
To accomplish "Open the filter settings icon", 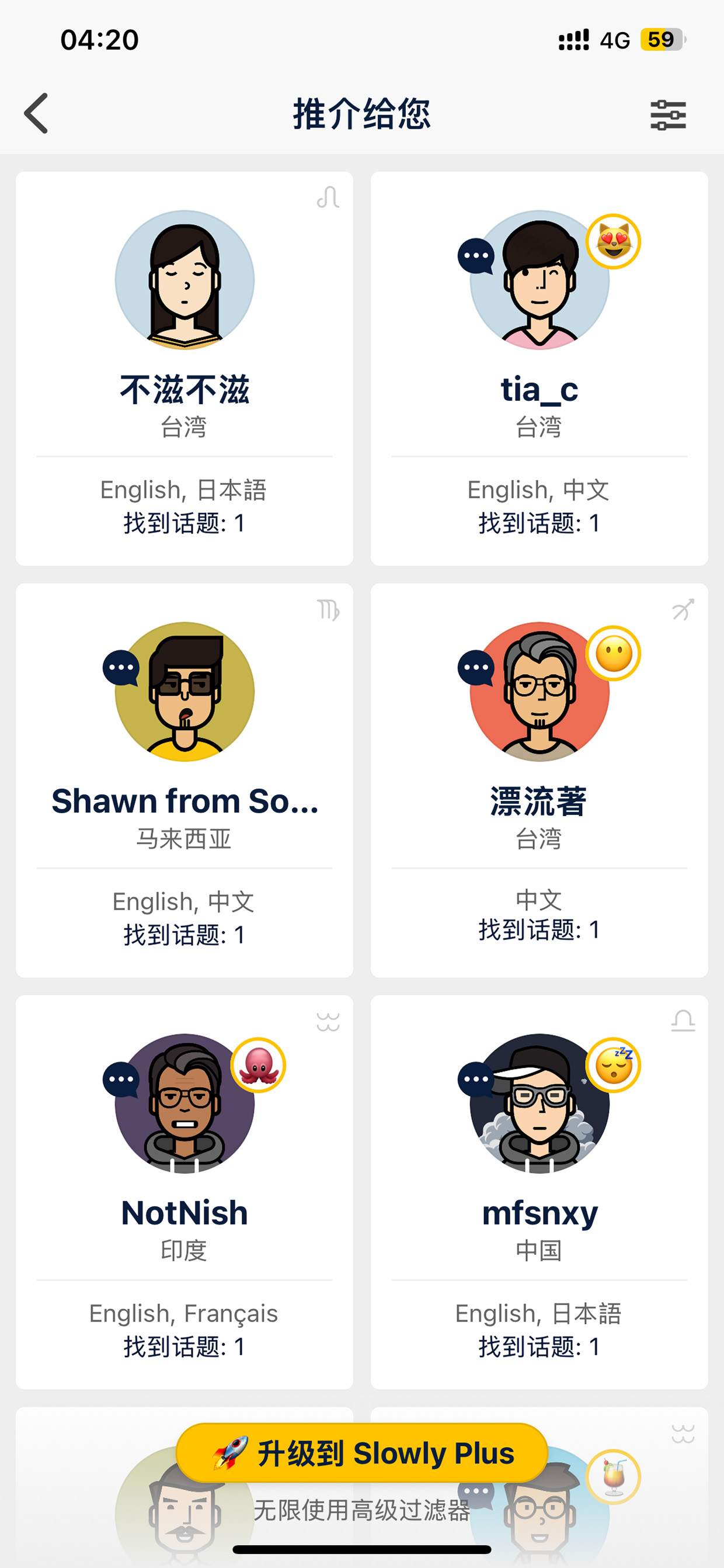I will [x=668, y=115].
